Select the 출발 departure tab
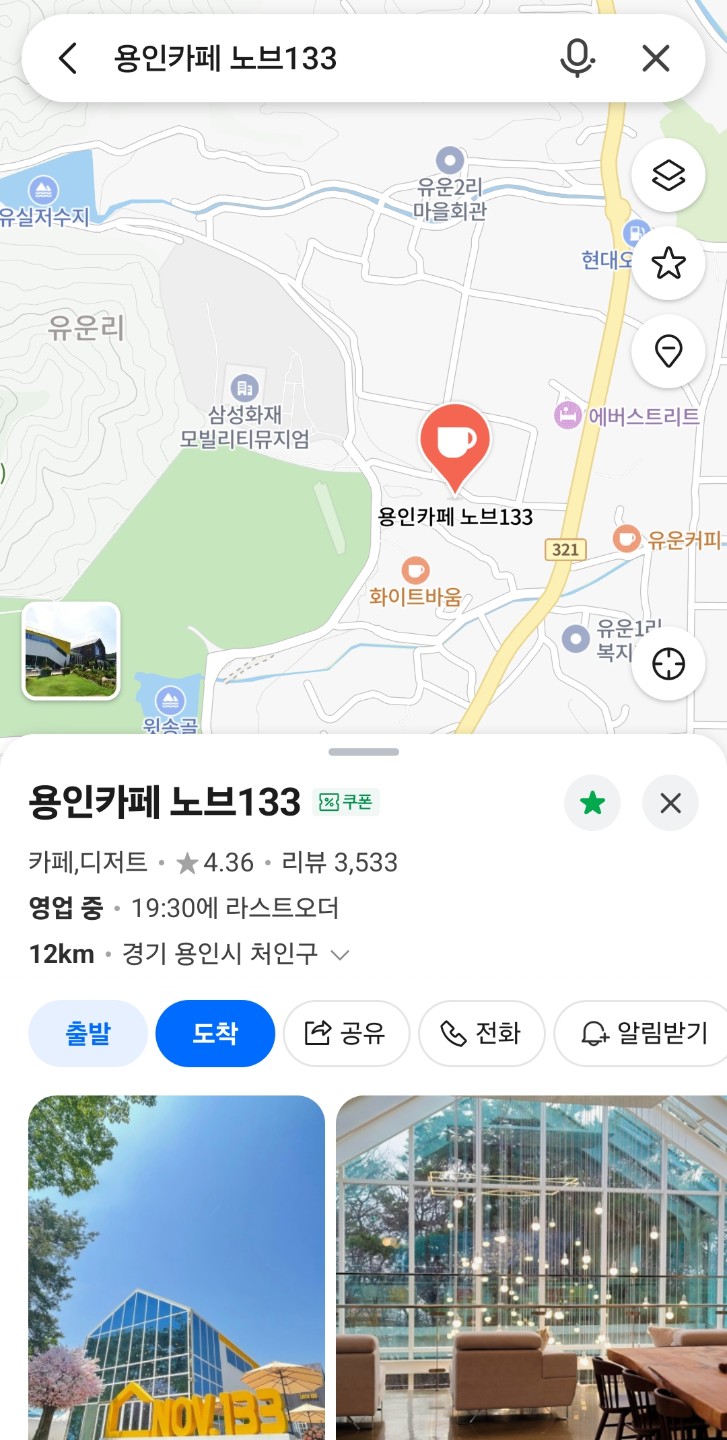 (87, 1034)
